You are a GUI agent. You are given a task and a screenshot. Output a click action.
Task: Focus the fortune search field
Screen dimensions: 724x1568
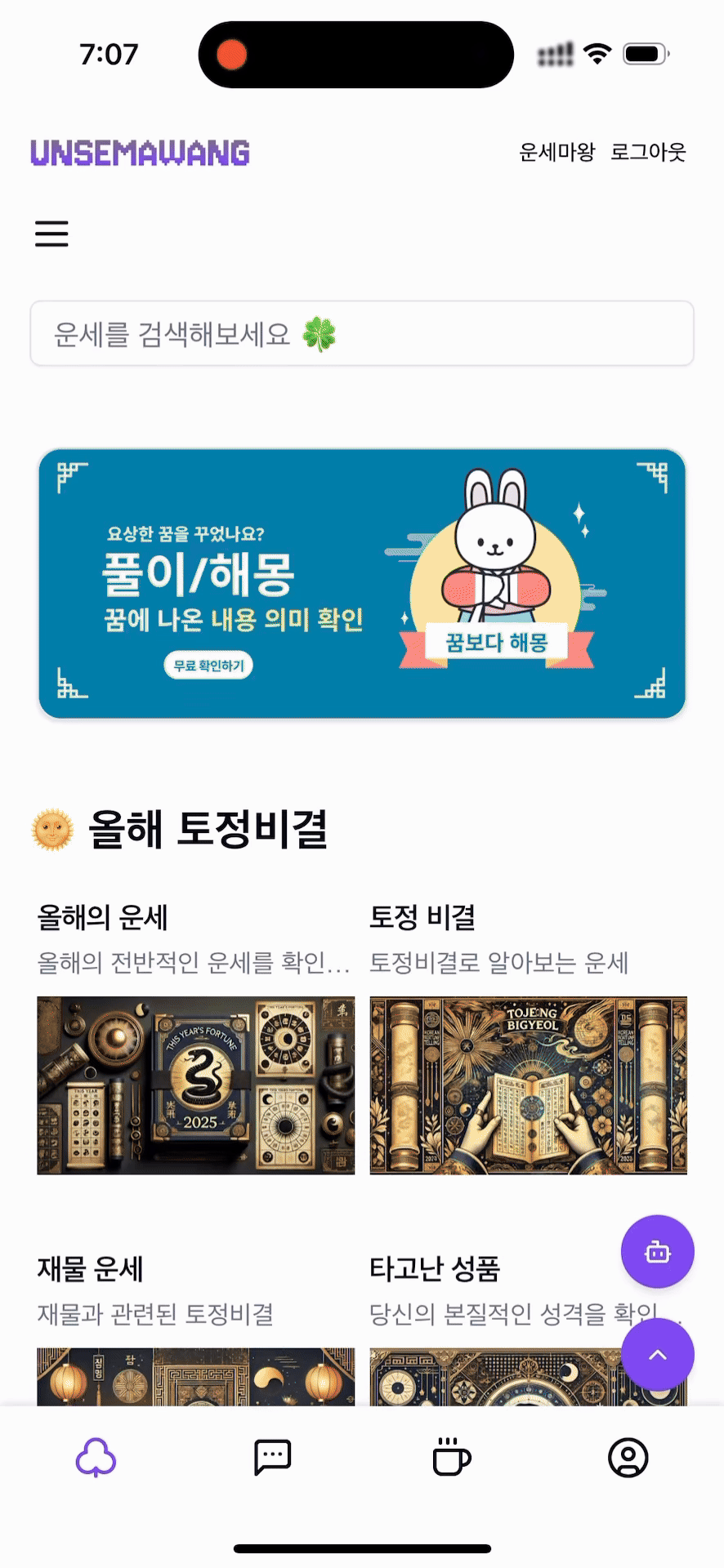pos(361,333)
